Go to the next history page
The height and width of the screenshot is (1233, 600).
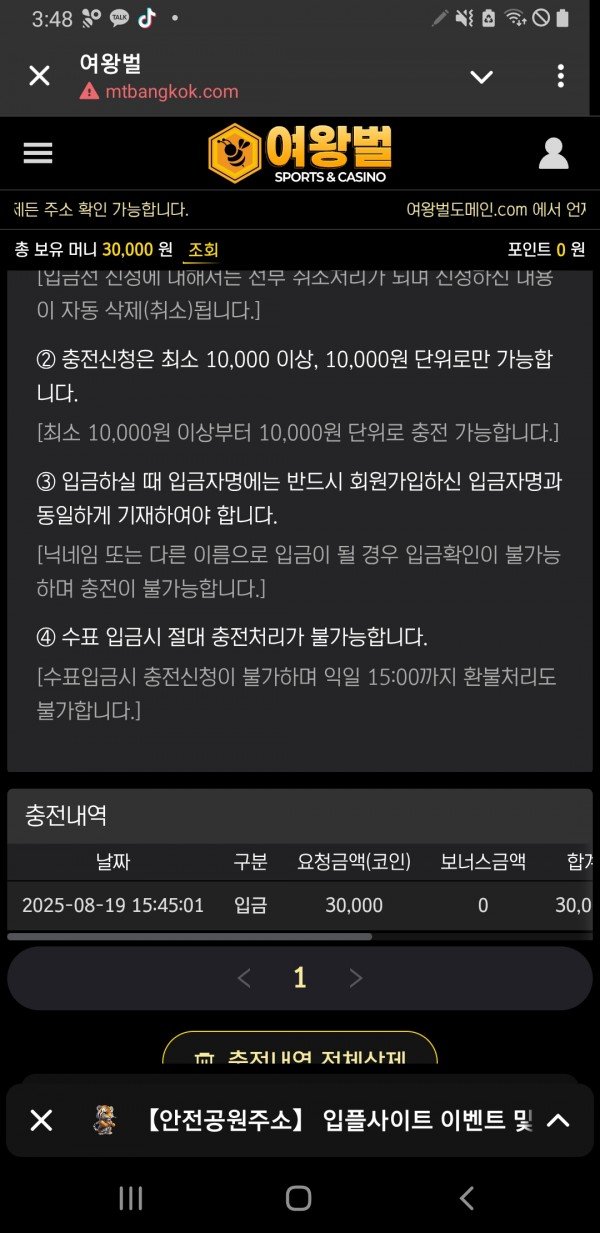[355, 978]
